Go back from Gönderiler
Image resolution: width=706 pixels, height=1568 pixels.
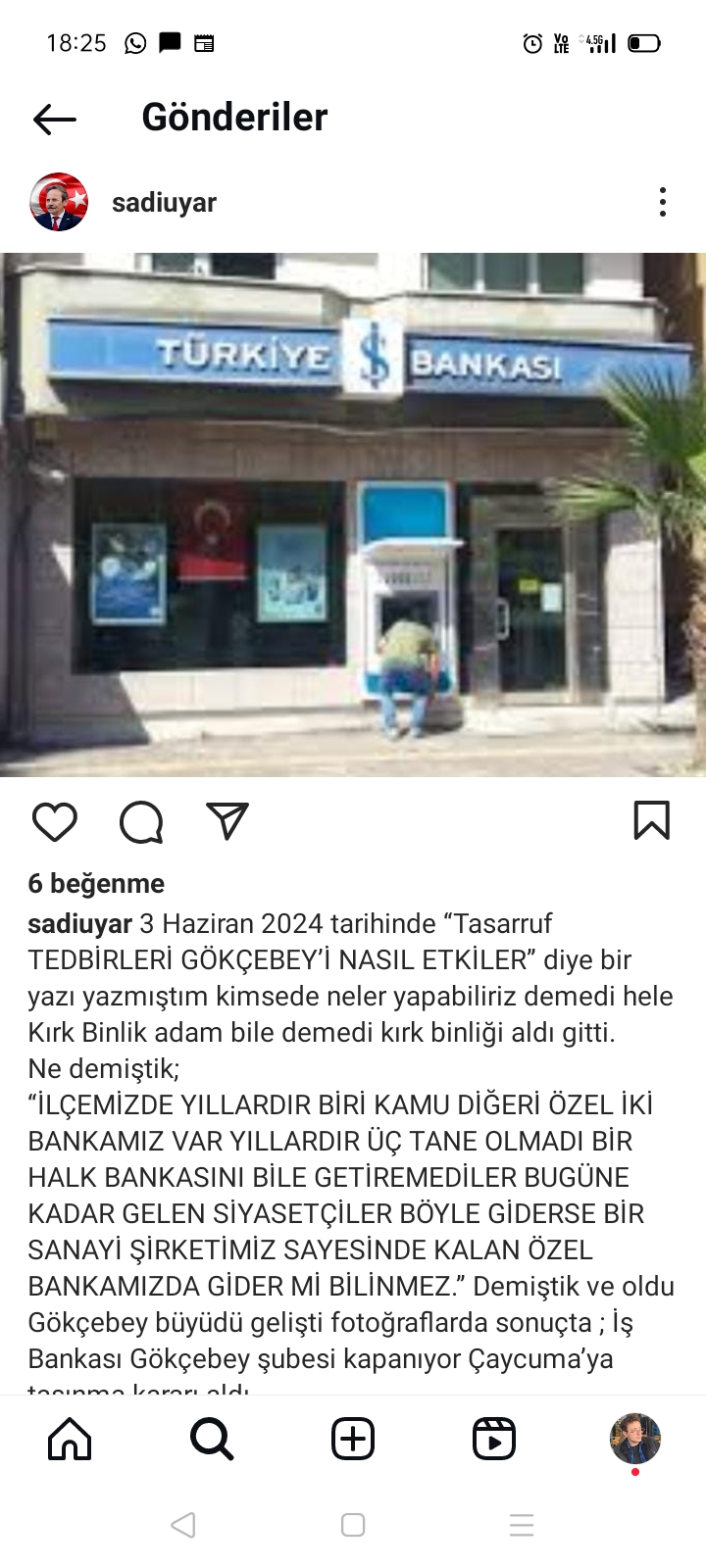pos(55,120)
